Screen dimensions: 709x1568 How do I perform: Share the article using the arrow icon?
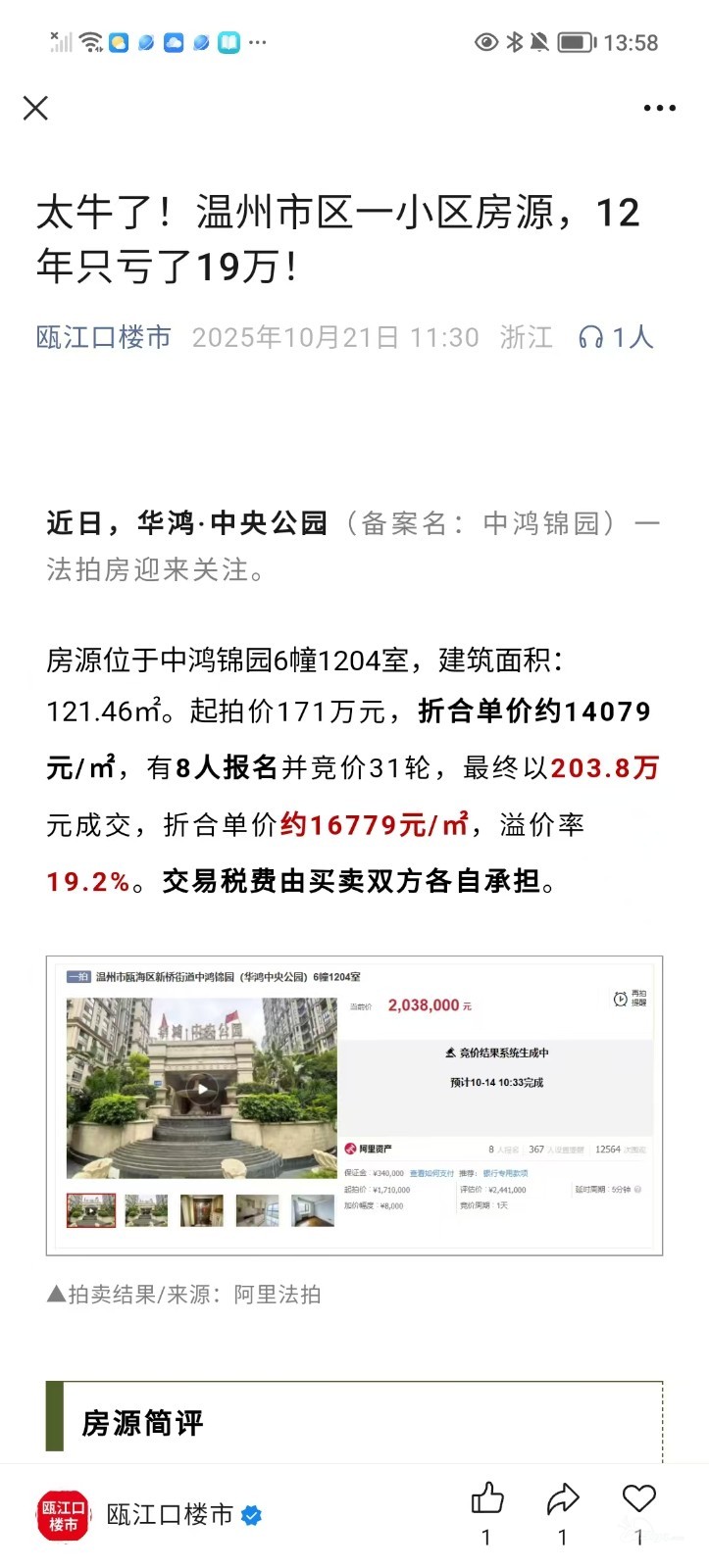coord(563,1498)
